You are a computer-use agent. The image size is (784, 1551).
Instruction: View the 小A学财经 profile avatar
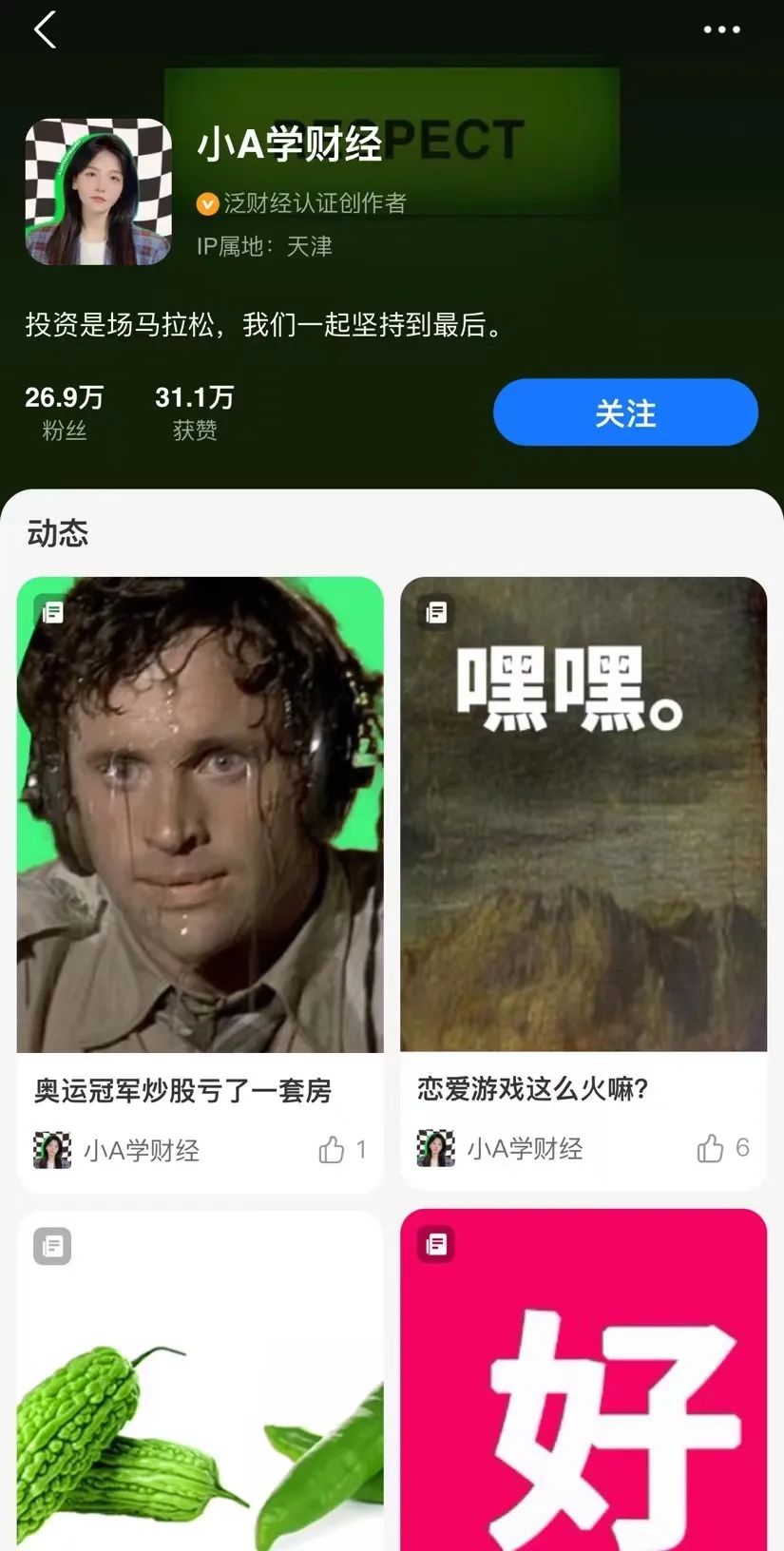(98, 192)
